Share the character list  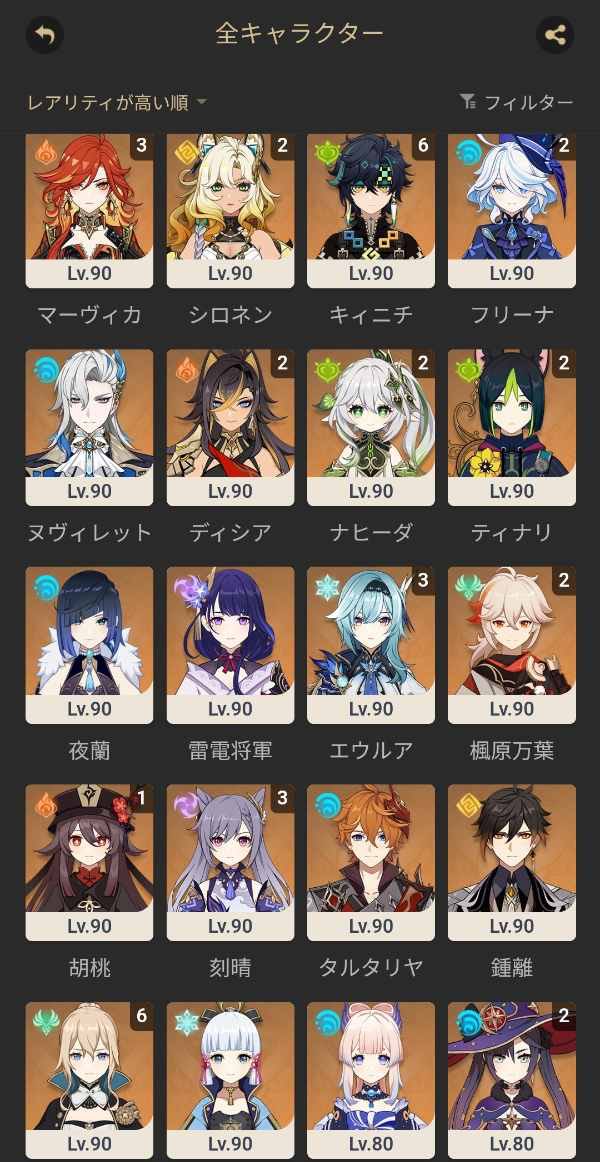[555, 35]
